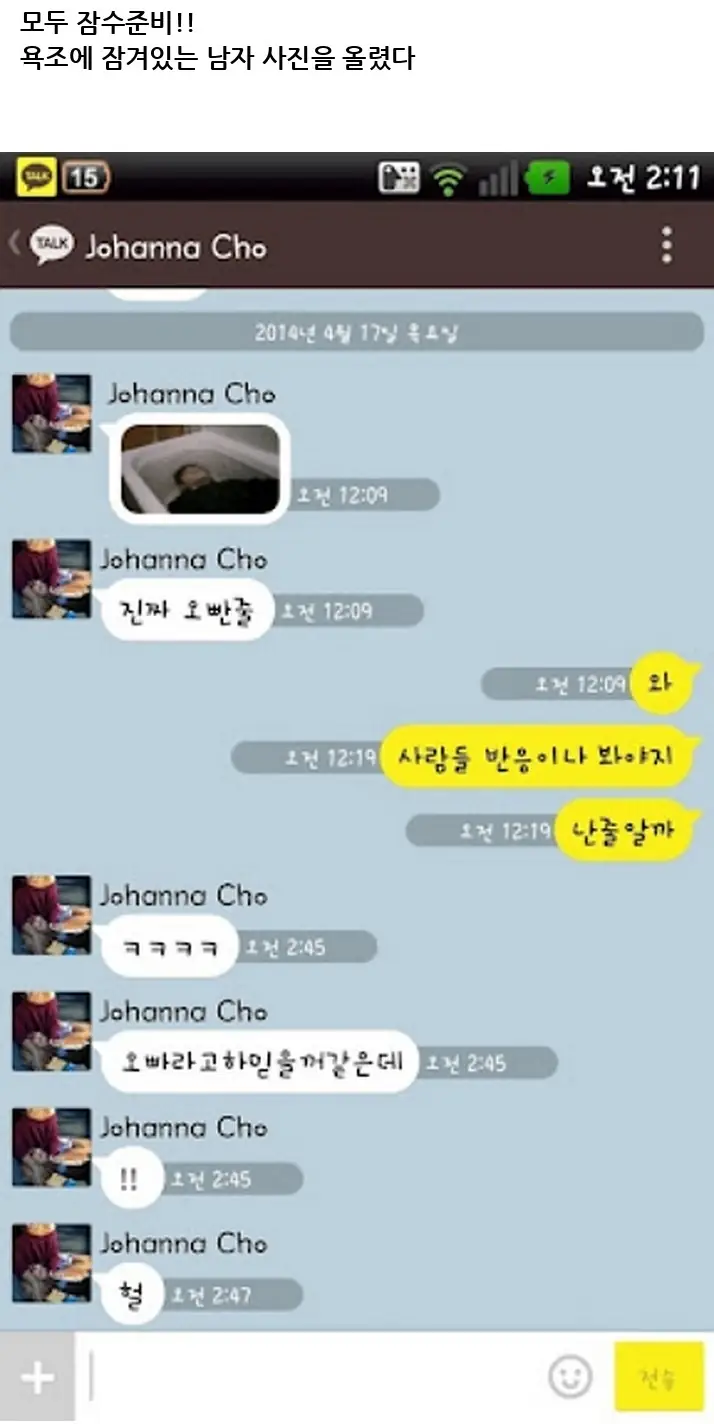Image resolution: width=714 pixels, height=1424 pixels.
Task: Focus the message input field
Action: click(x=310, y=1378)
